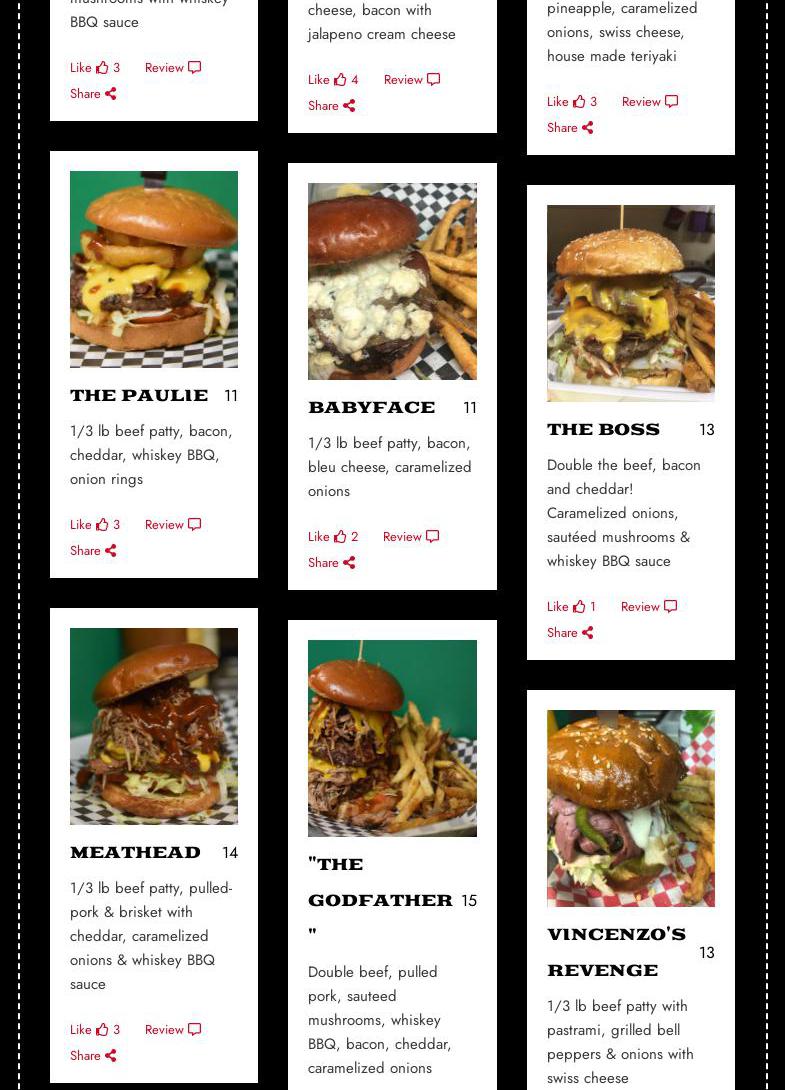View The Godfather burger photo

click(x=392, y=738)
